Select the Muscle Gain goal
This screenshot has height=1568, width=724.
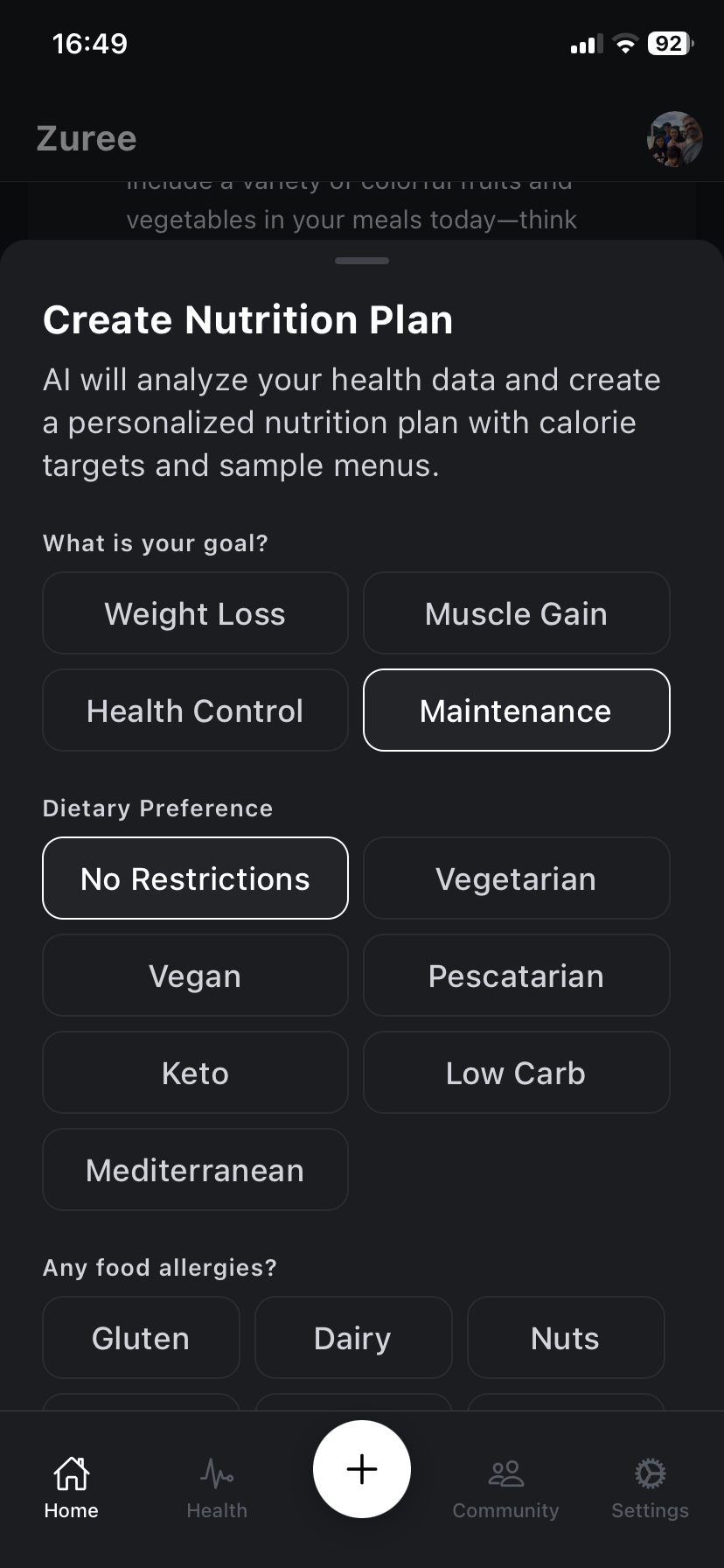(516, 612)
